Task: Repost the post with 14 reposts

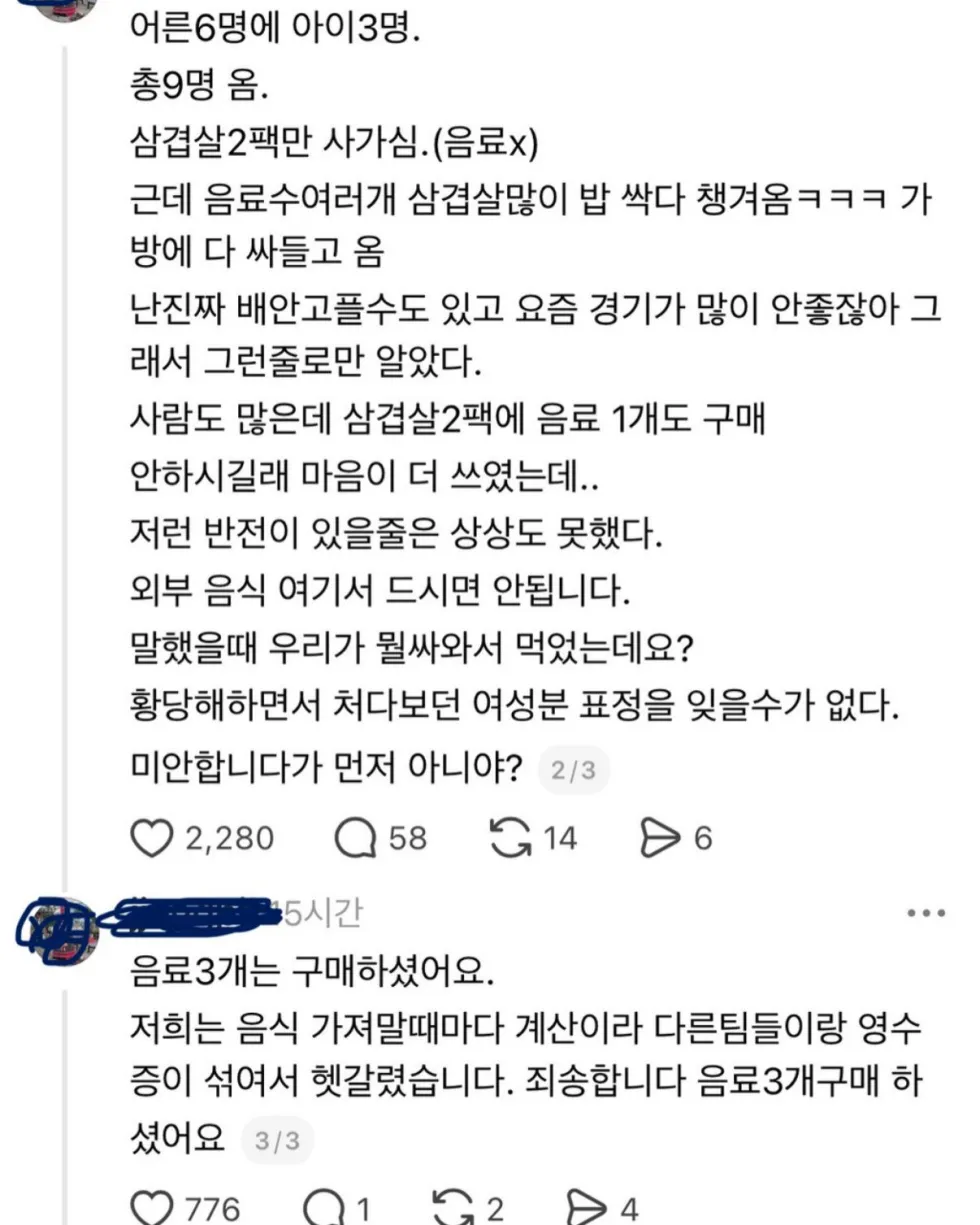Action: tap(510, 838)
